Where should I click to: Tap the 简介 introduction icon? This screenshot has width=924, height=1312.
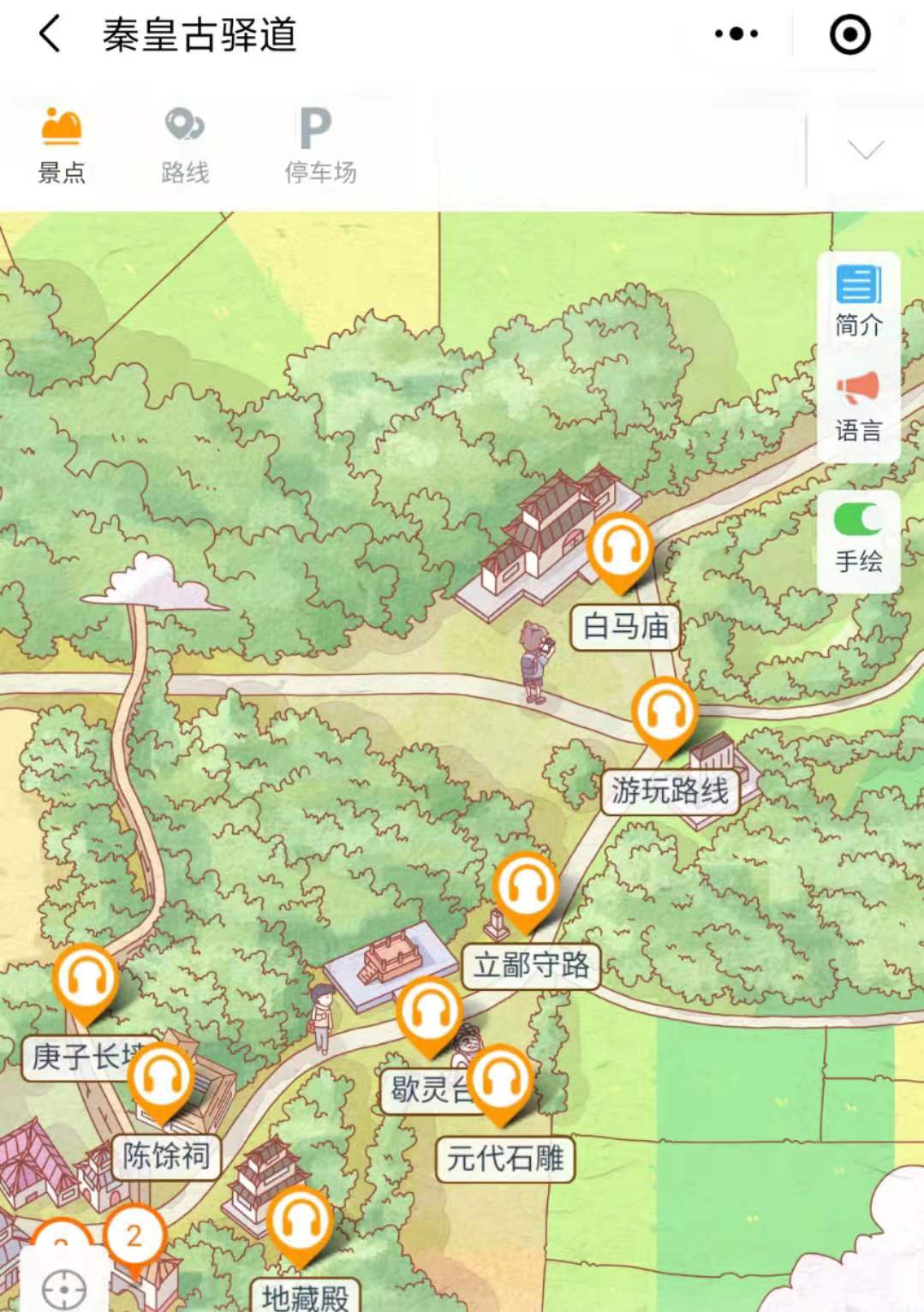point(859,298)
